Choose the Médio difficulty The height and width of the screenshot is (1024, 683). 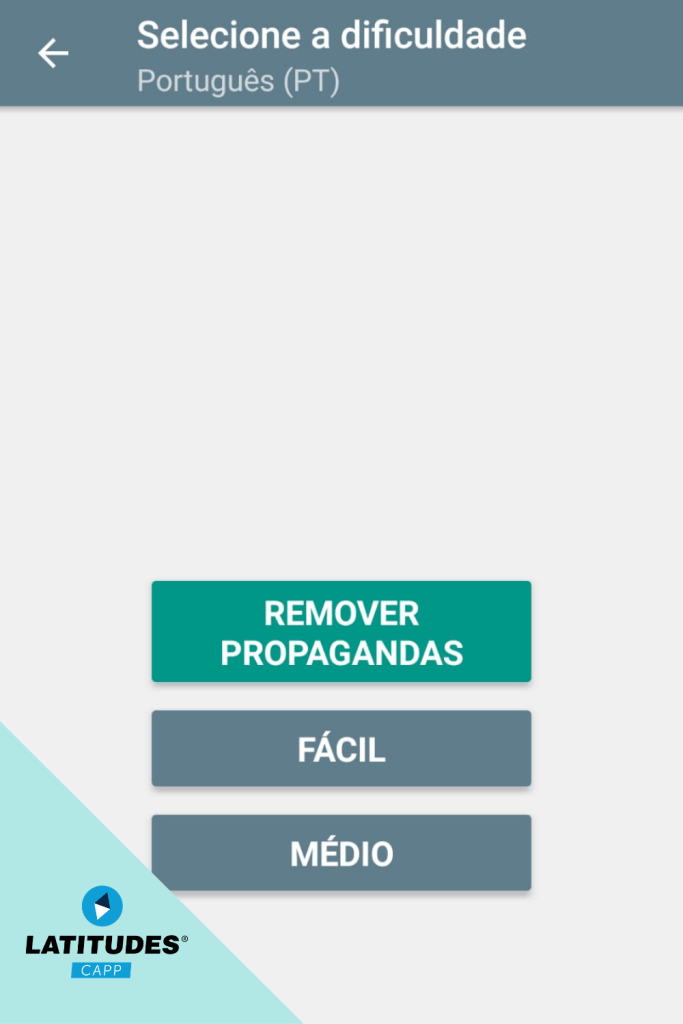pyautogui.click(x=341, y=853)
